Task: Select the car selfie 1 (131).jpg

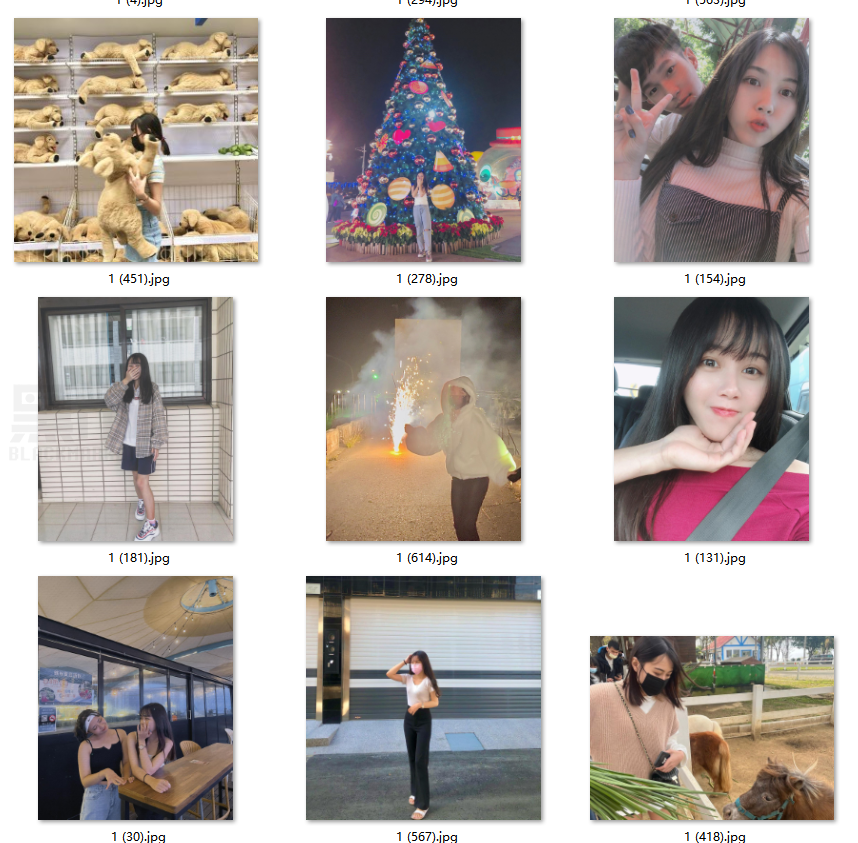Action: 711,419
